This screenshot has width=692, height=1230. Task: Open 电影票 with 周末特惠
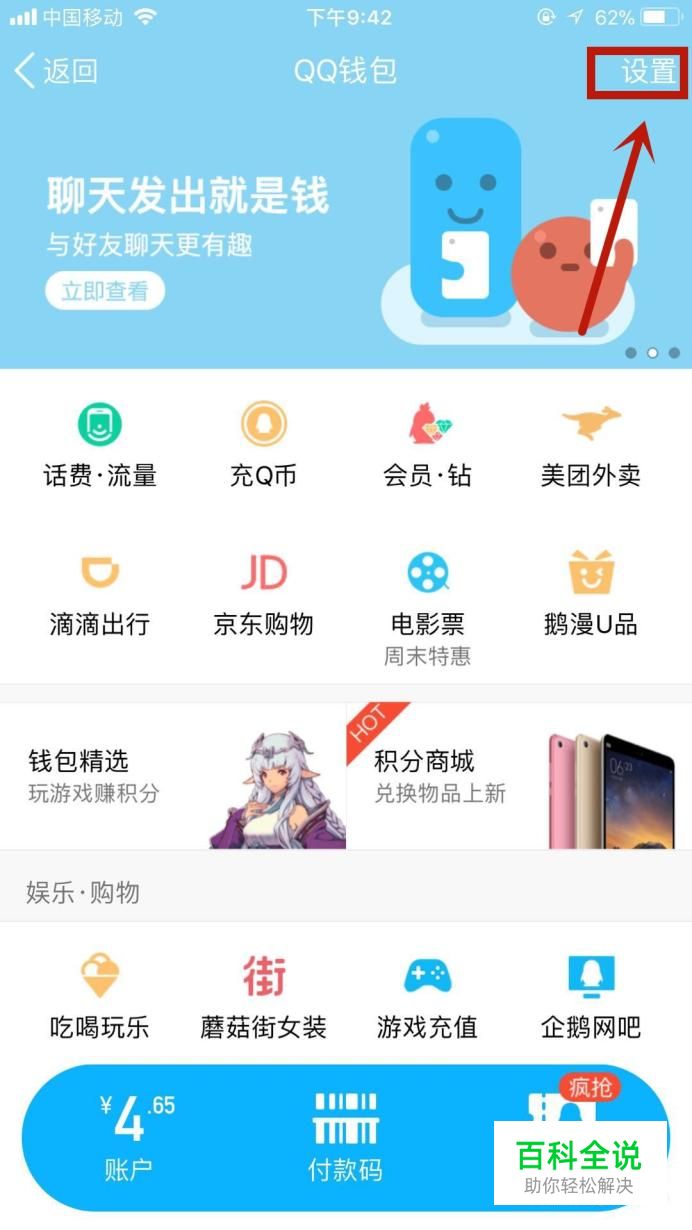click(x=427, y=608)
